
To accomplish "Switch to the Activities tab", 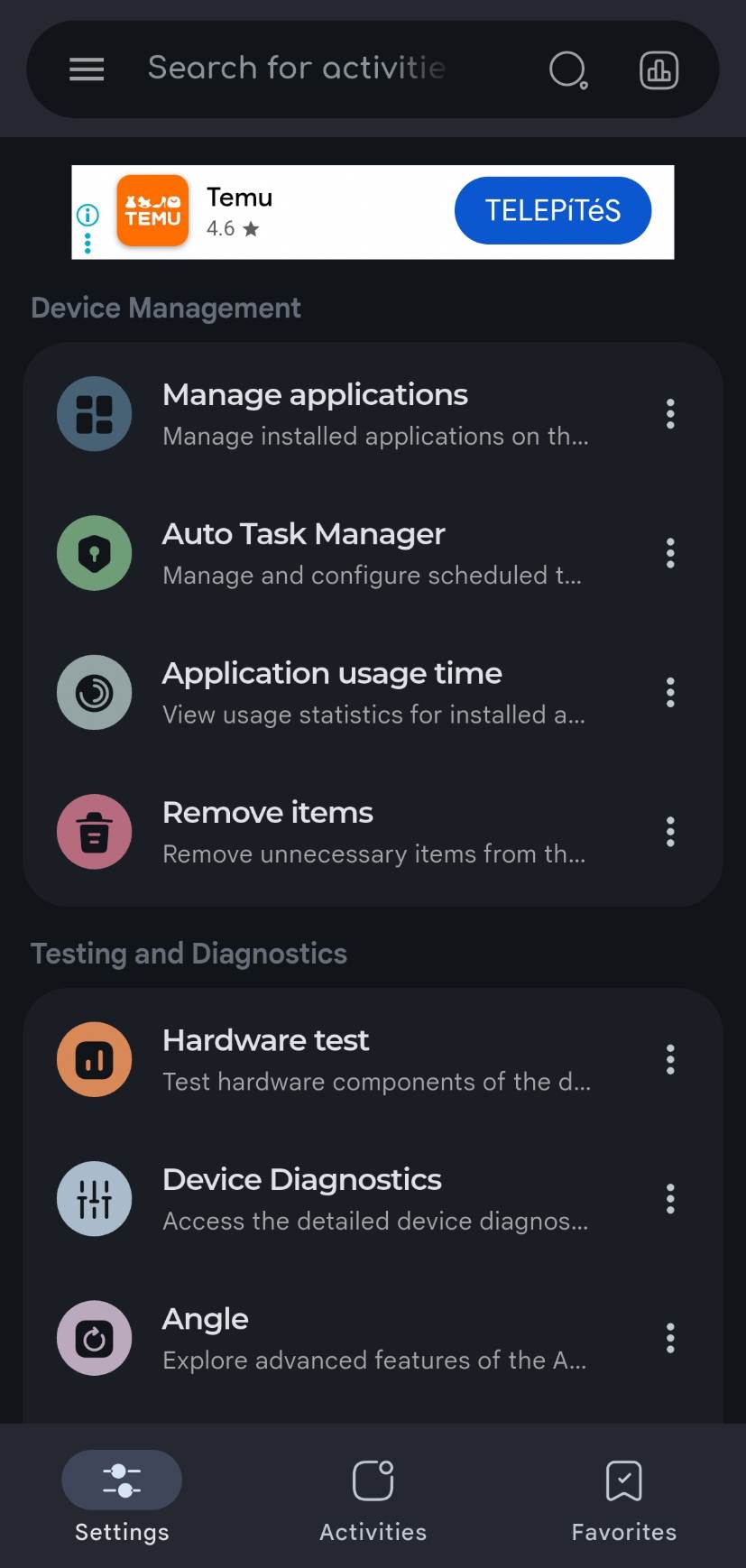I will 373,1497.
